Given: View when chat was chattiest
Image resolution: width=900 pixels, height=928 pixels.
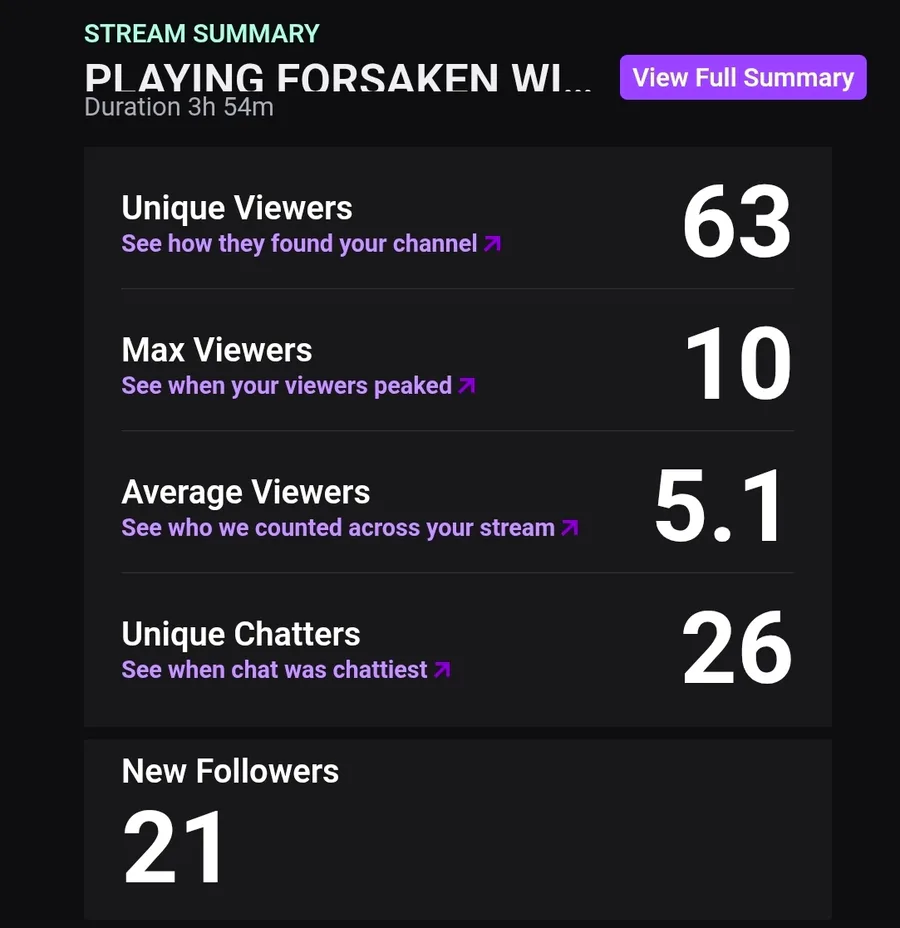Looking at the screenshot, I should [x=286, y=669].
